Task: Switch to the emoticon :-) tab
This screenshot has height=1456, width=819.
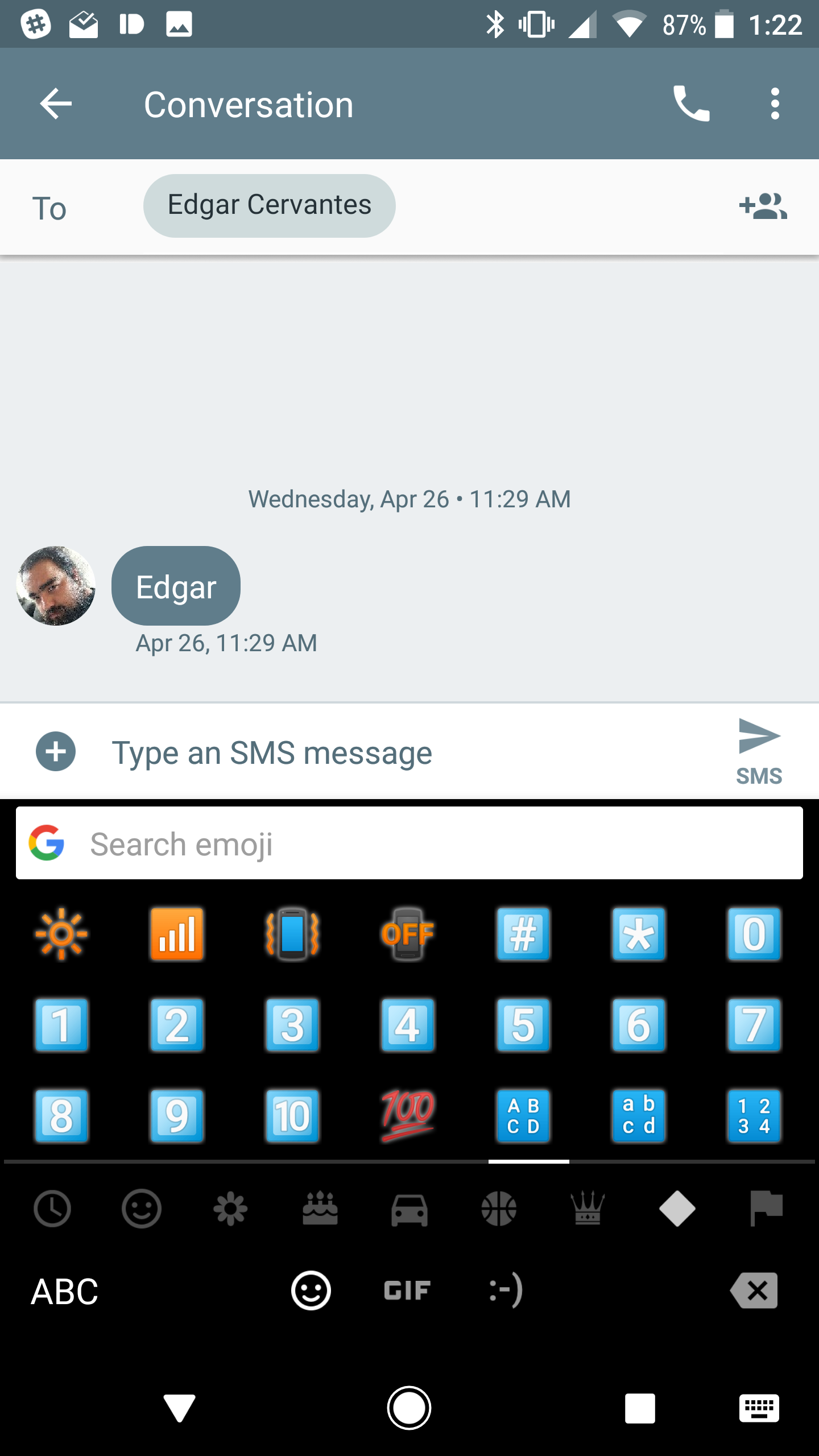Action: 506,1291
